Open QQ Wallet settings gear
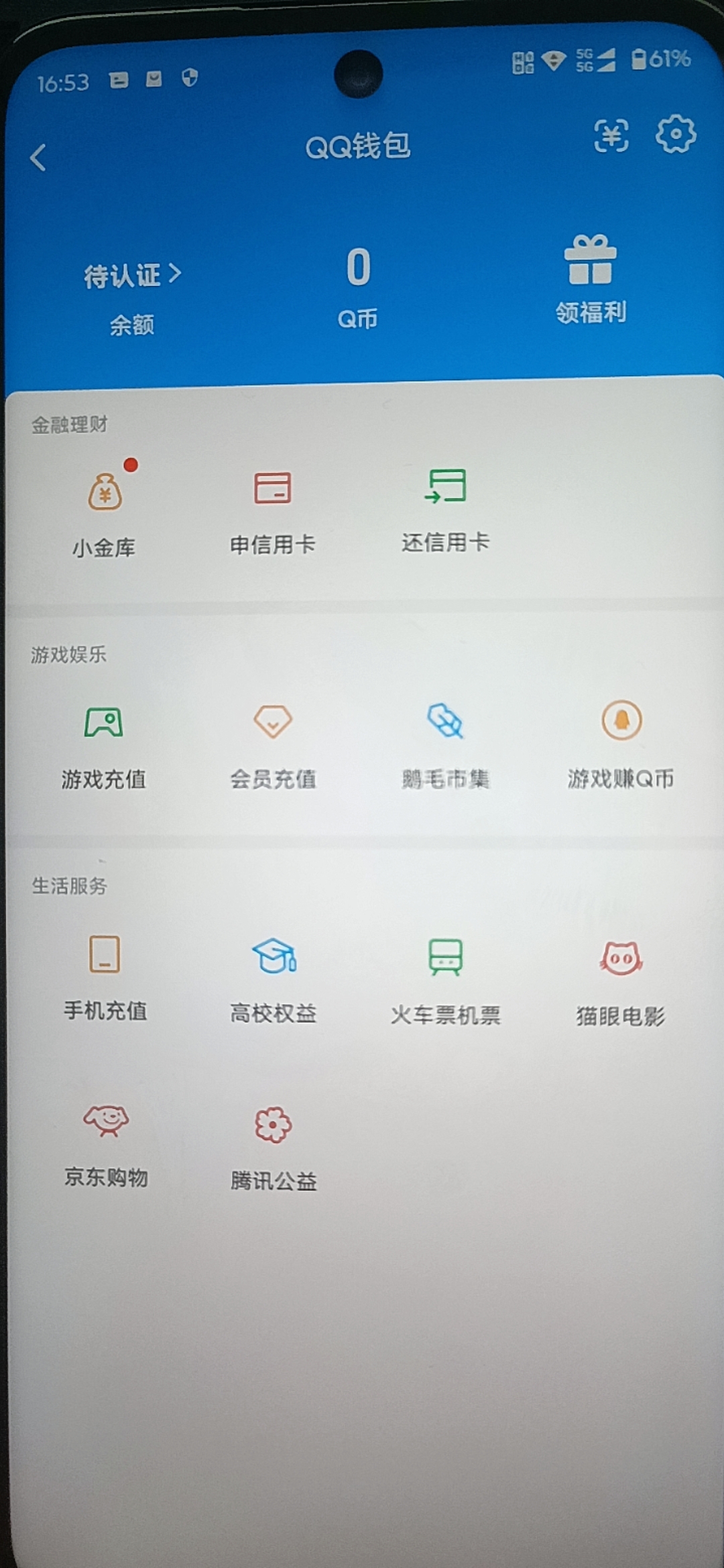The width and height of the screenshot is (724, 1568). (676, 133)
